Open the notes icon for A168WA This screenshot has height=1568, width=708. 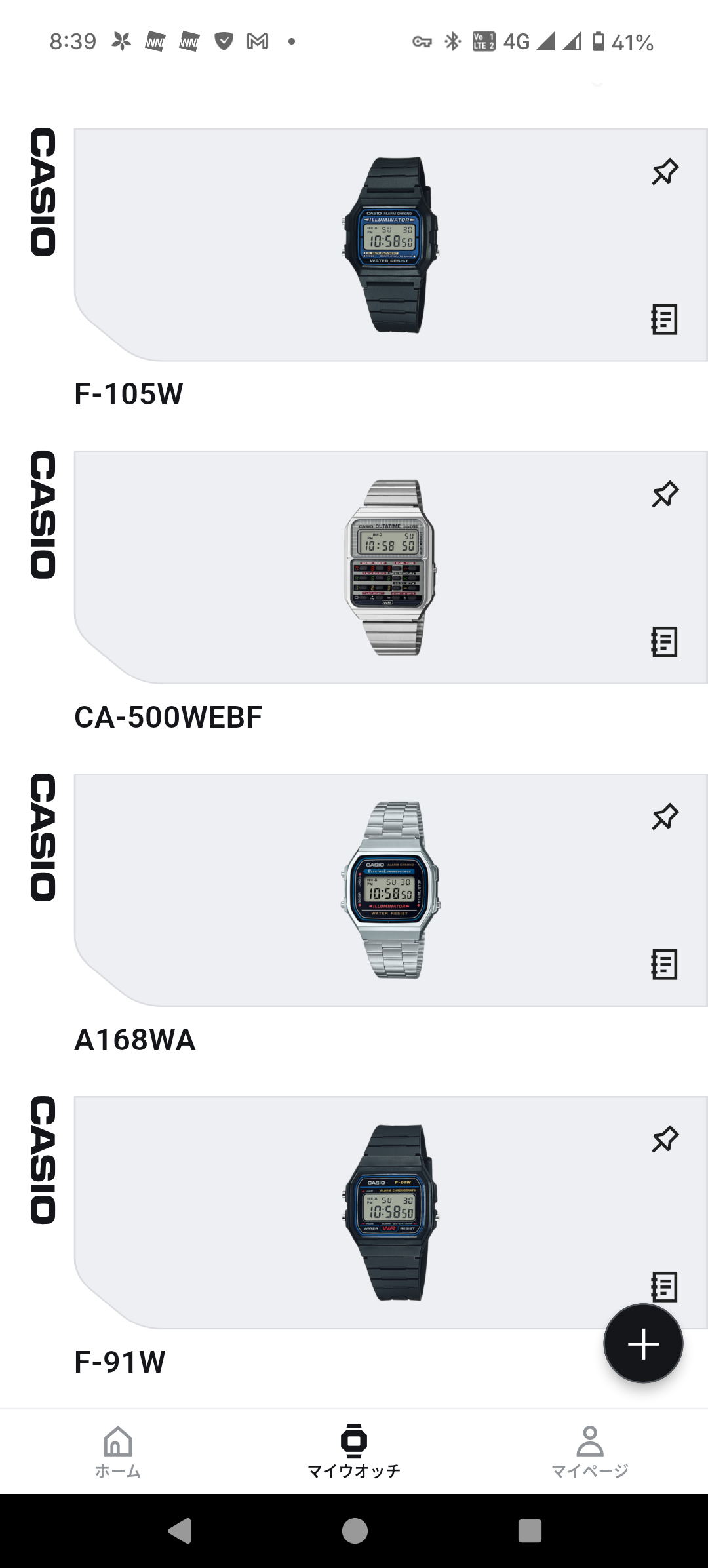[664, 964]
